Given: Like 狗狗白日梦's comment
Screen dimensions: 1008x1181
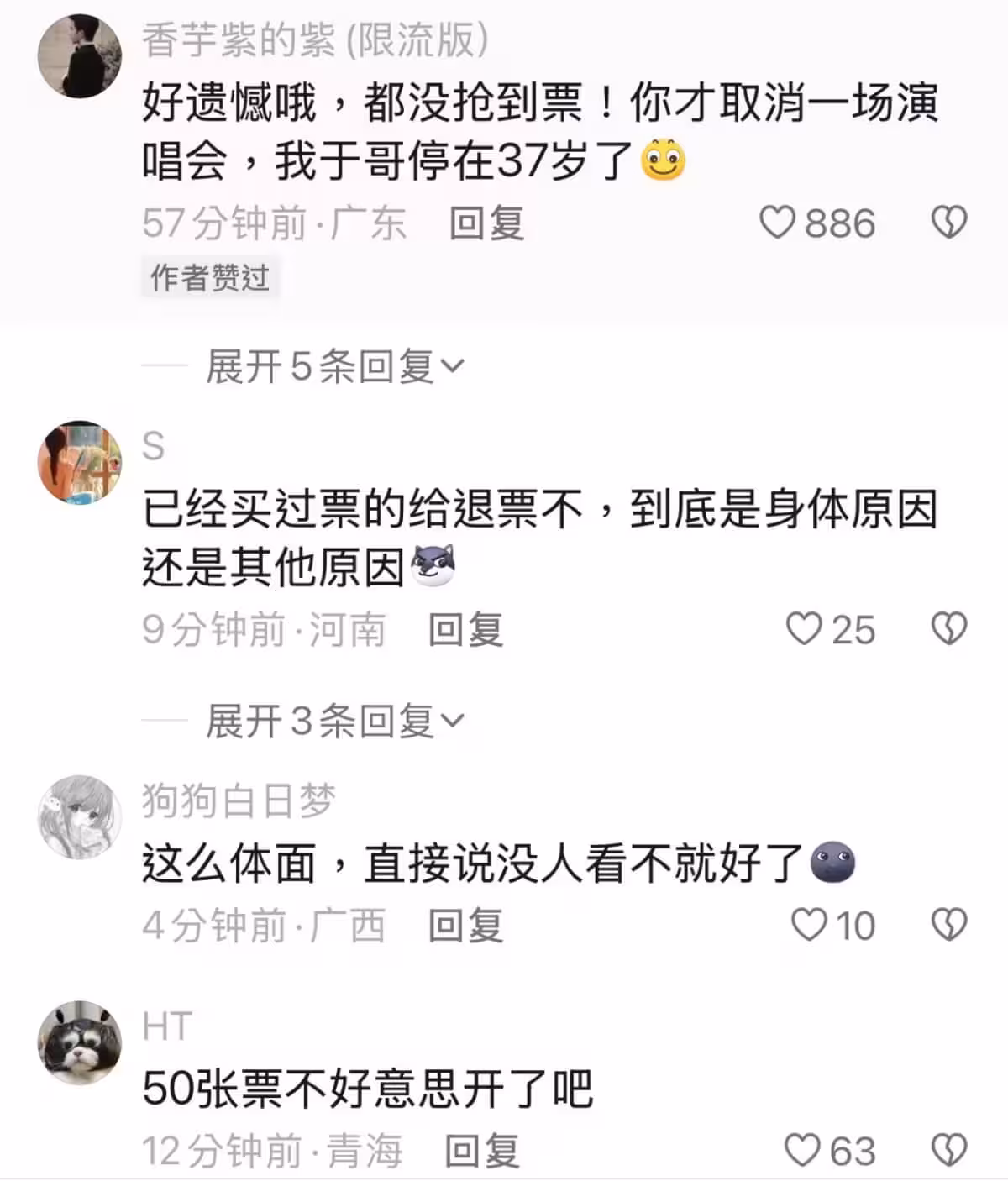Looking at the screenshot, I should point(810,926).
